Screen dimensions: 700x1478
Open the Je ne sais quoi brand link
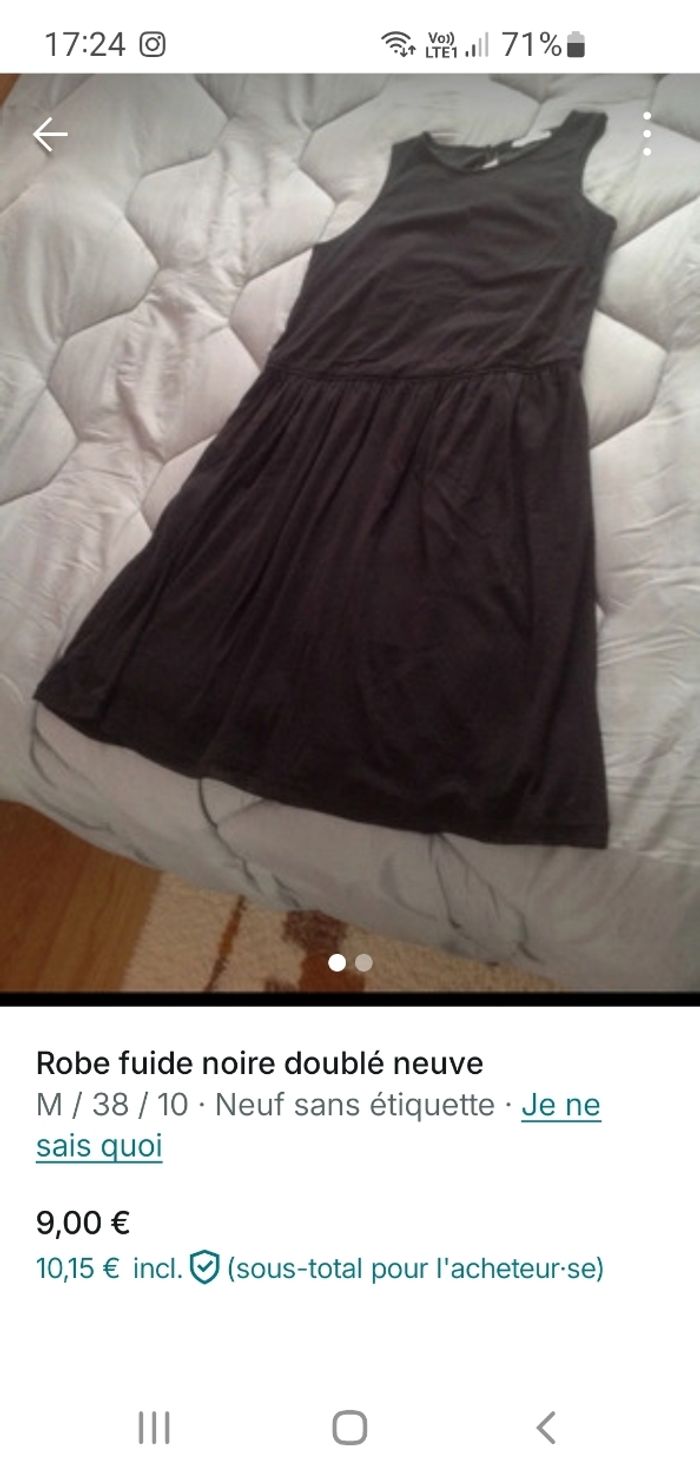(x=560, y=1106)
